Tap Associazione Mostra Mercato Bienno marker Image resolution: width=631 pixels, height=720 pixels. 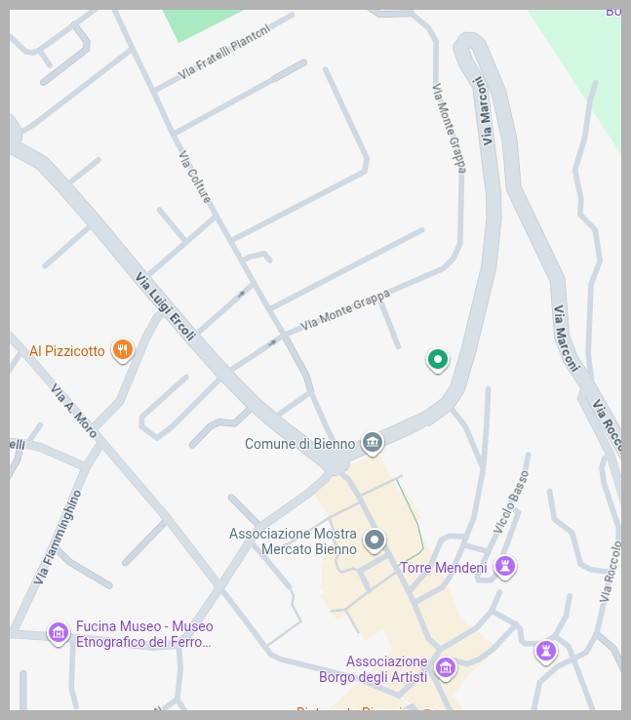coord(374,541)
